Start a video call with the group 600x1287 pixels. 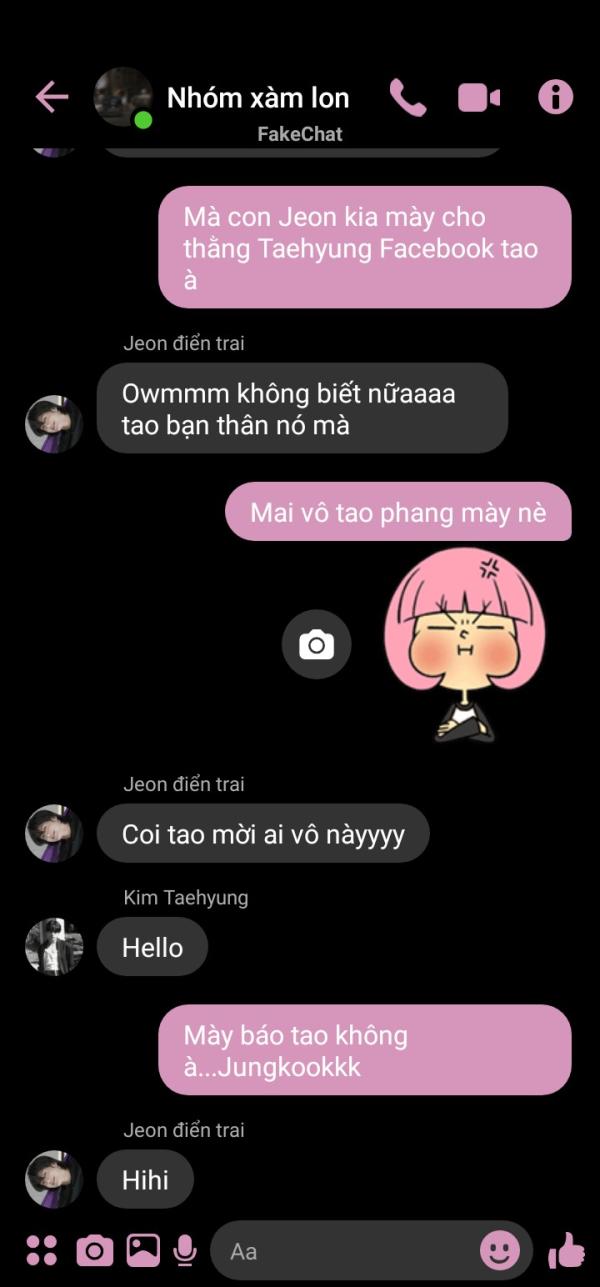(x=479, y=98)
